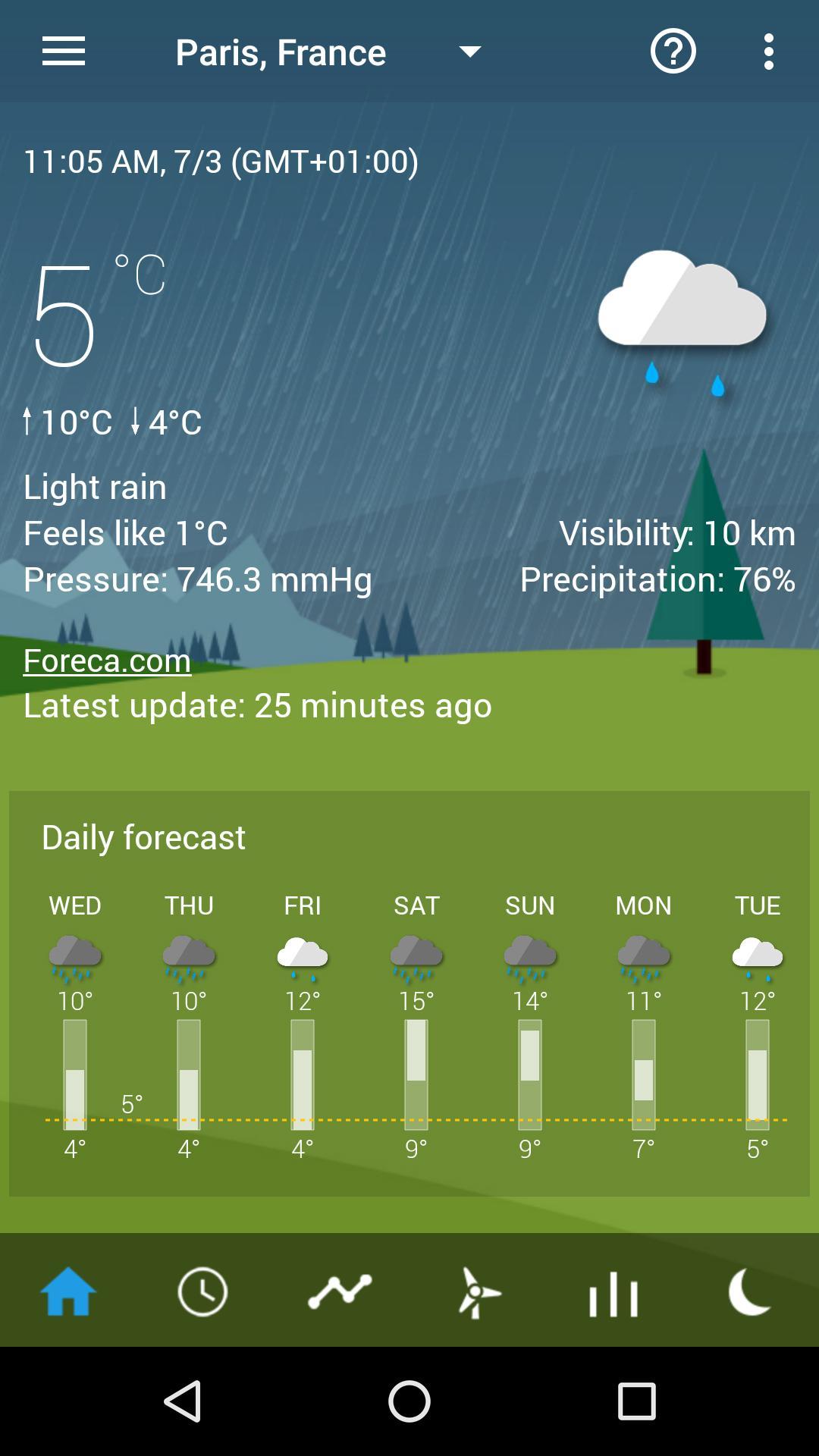The image size is (819, 1456).
Task: Open the navigation drawer menu
Action: 64,52
